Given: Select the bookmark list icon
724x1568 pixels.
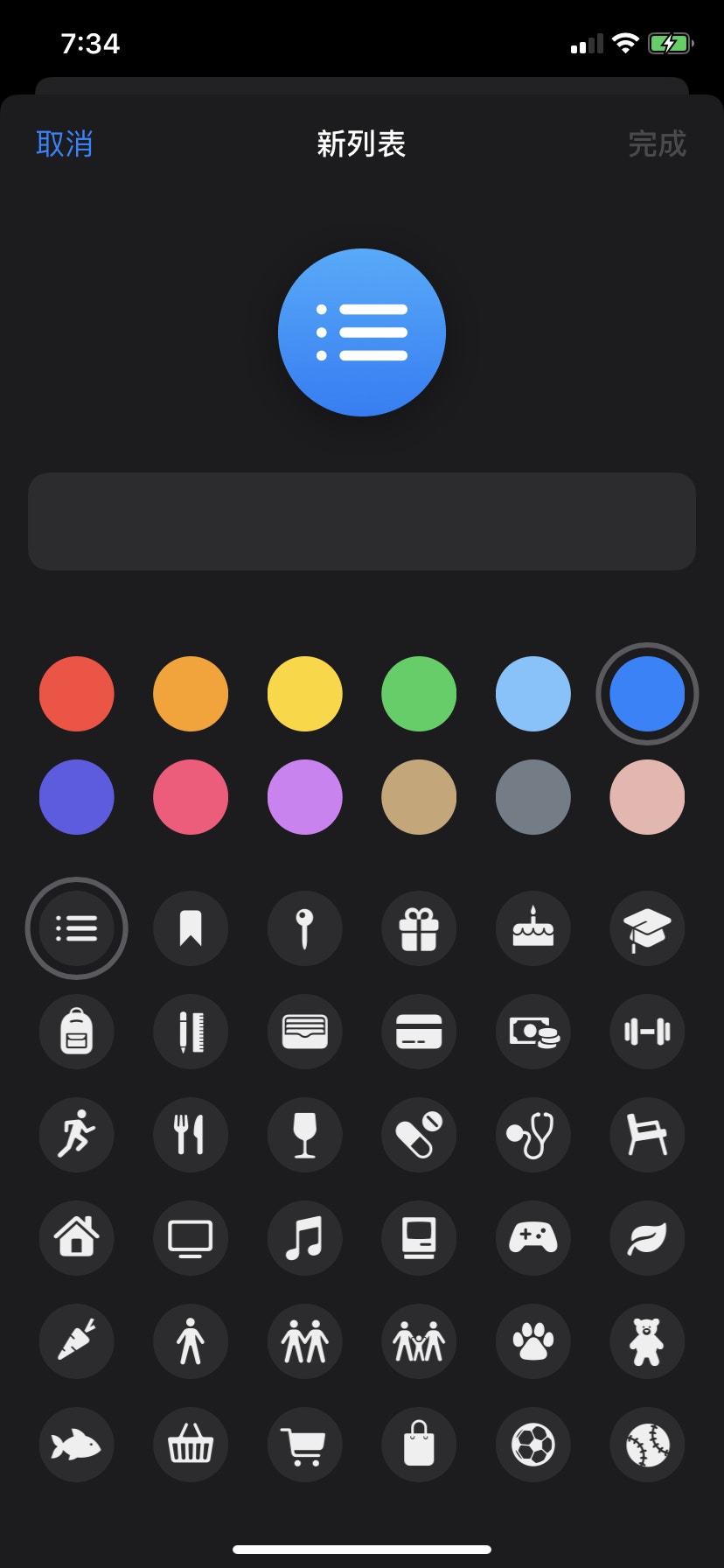Looking at the screenshot, I should point(191,928).
